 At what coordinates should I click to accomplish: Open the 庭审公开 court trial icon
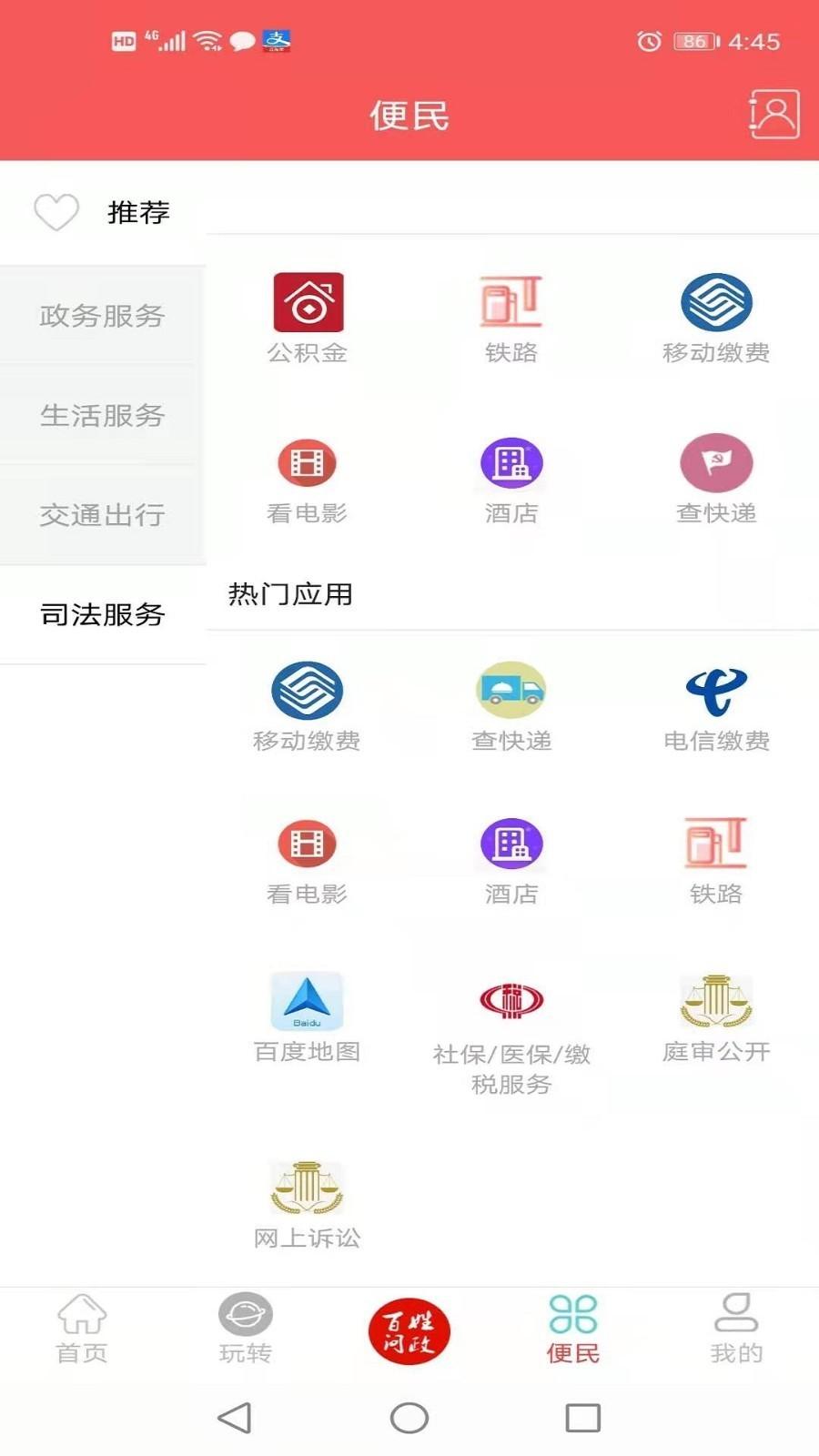point(717,1001)
